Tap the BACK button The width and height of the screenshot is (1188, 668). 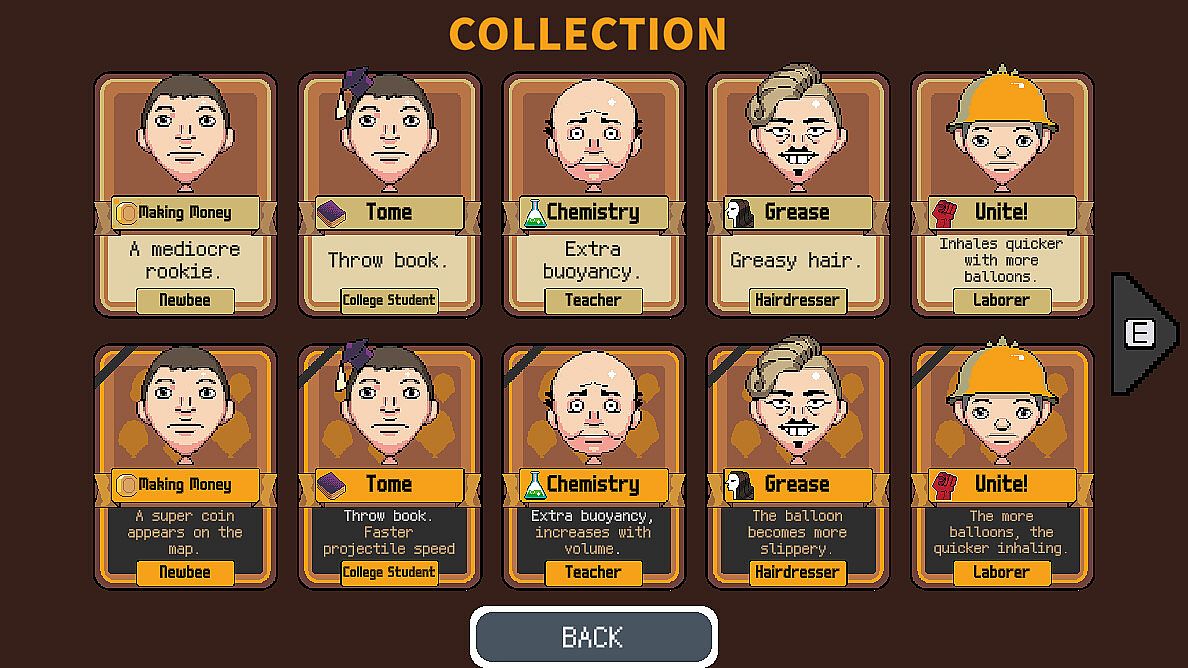pos(593,637)
